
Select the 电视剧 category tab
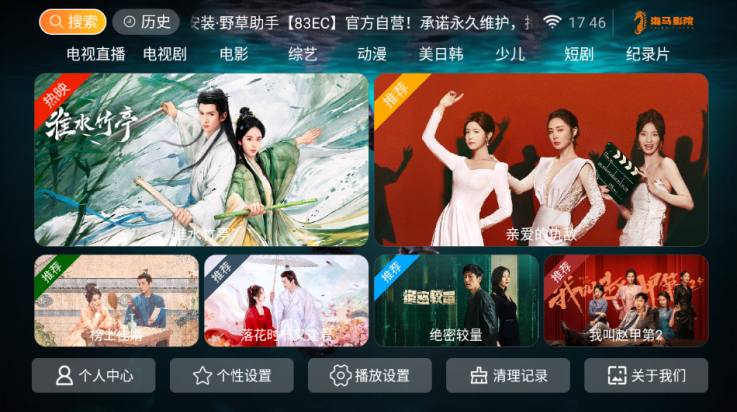click(165, 54)
